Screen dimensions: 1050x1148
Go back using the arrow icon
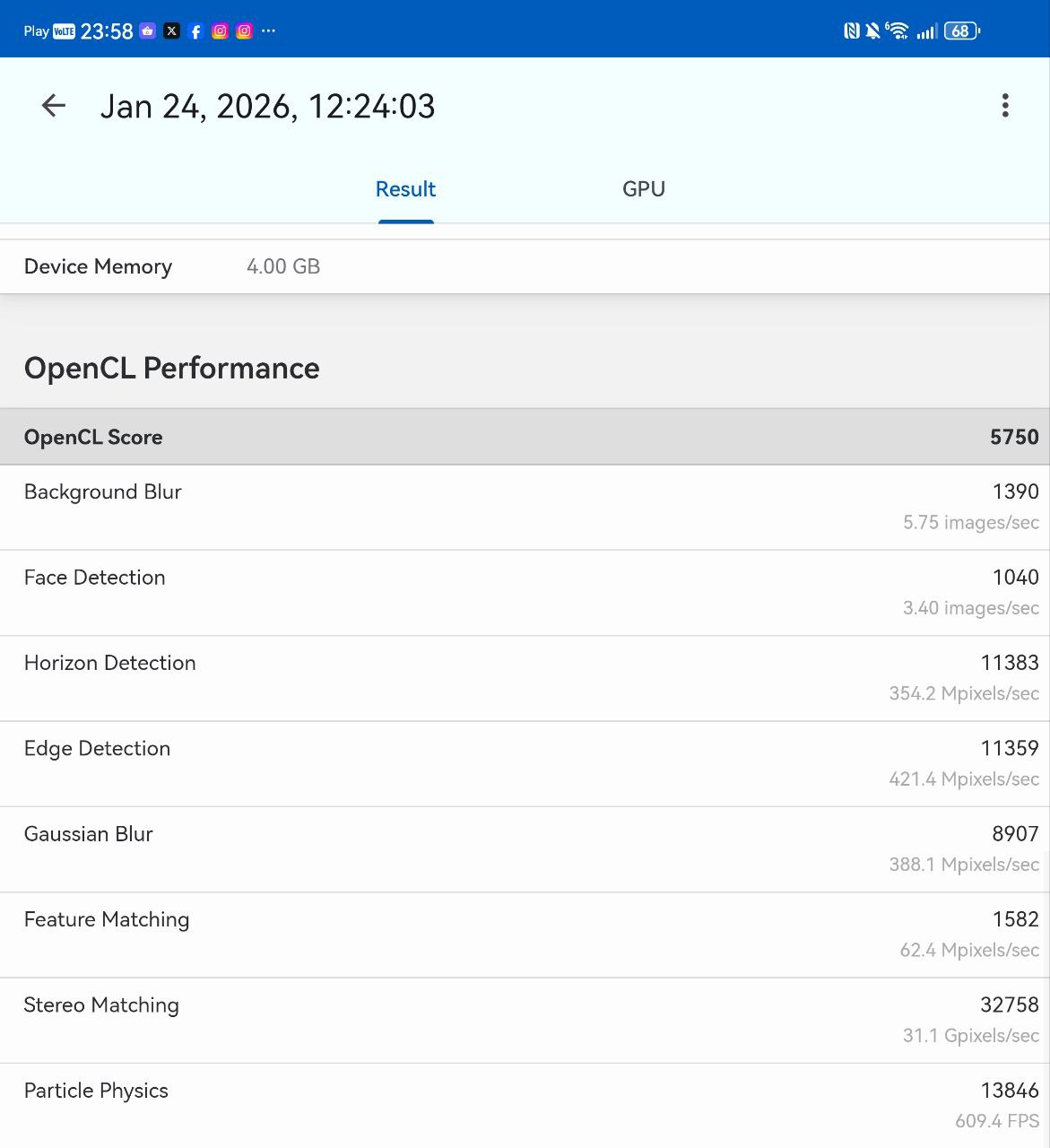point(54,106)
